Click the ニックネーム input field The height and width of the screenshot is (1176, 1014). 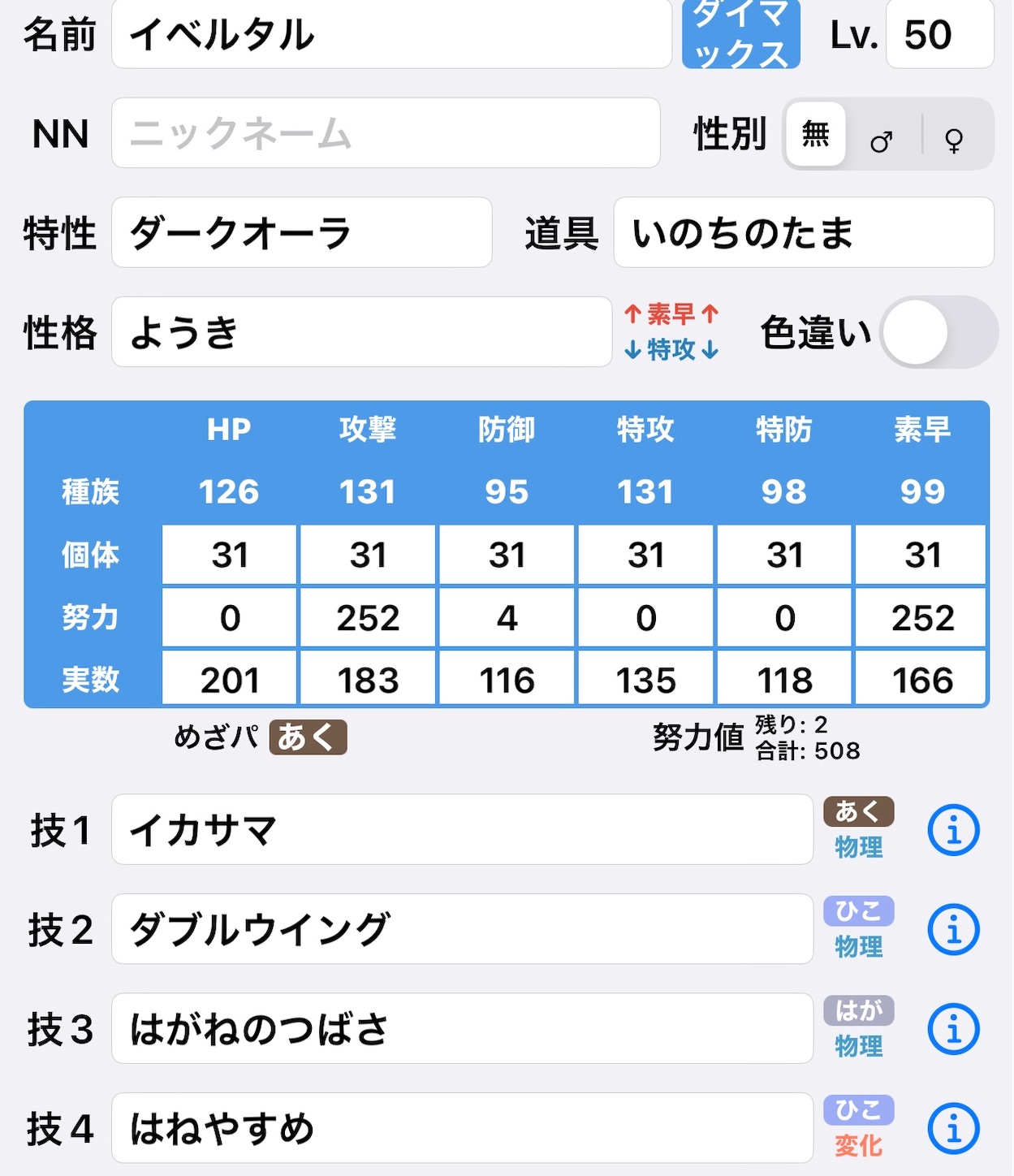coord(384,133)
